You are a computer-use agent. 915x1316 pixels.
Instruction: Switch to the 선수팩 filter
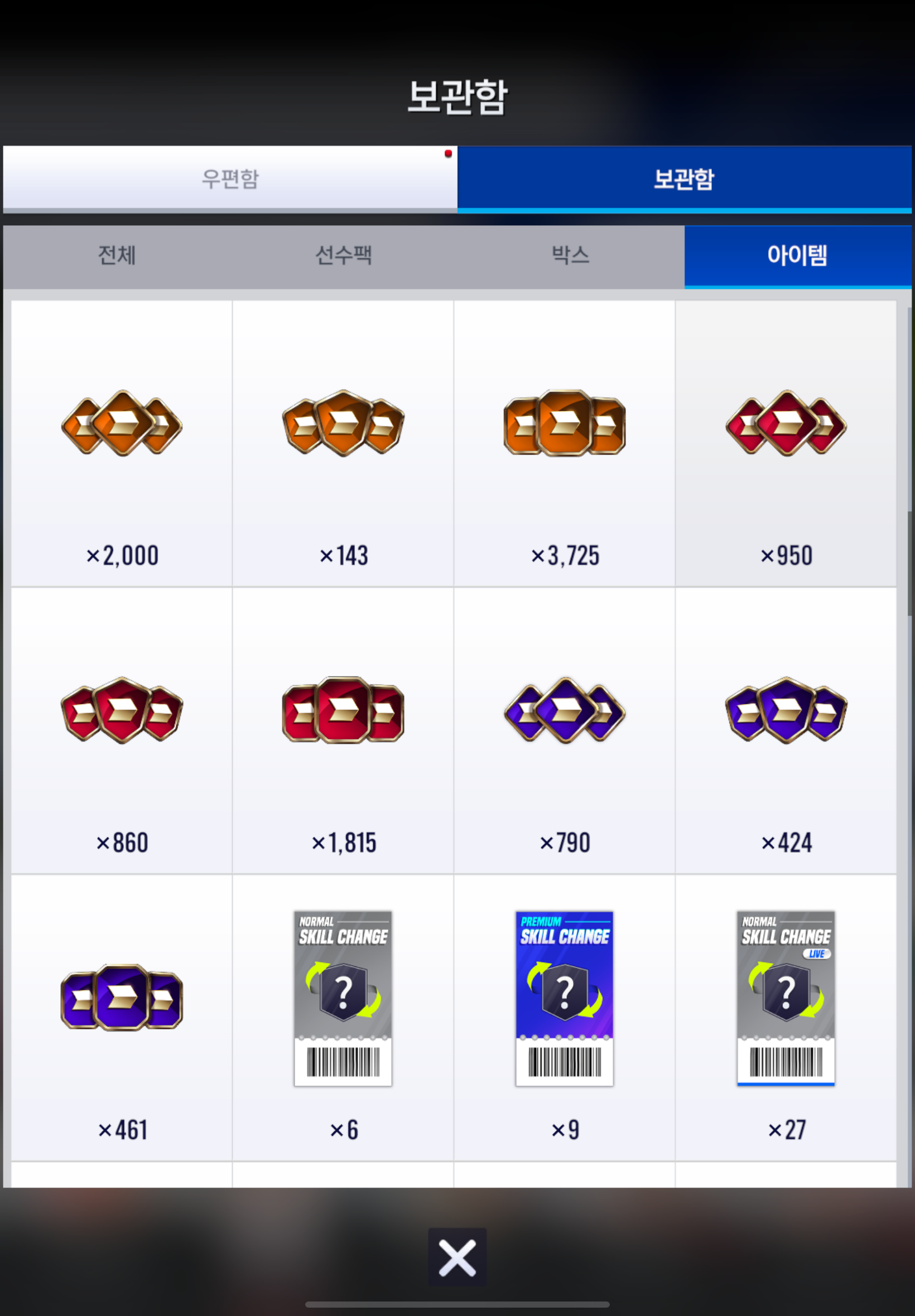(344, 255)
